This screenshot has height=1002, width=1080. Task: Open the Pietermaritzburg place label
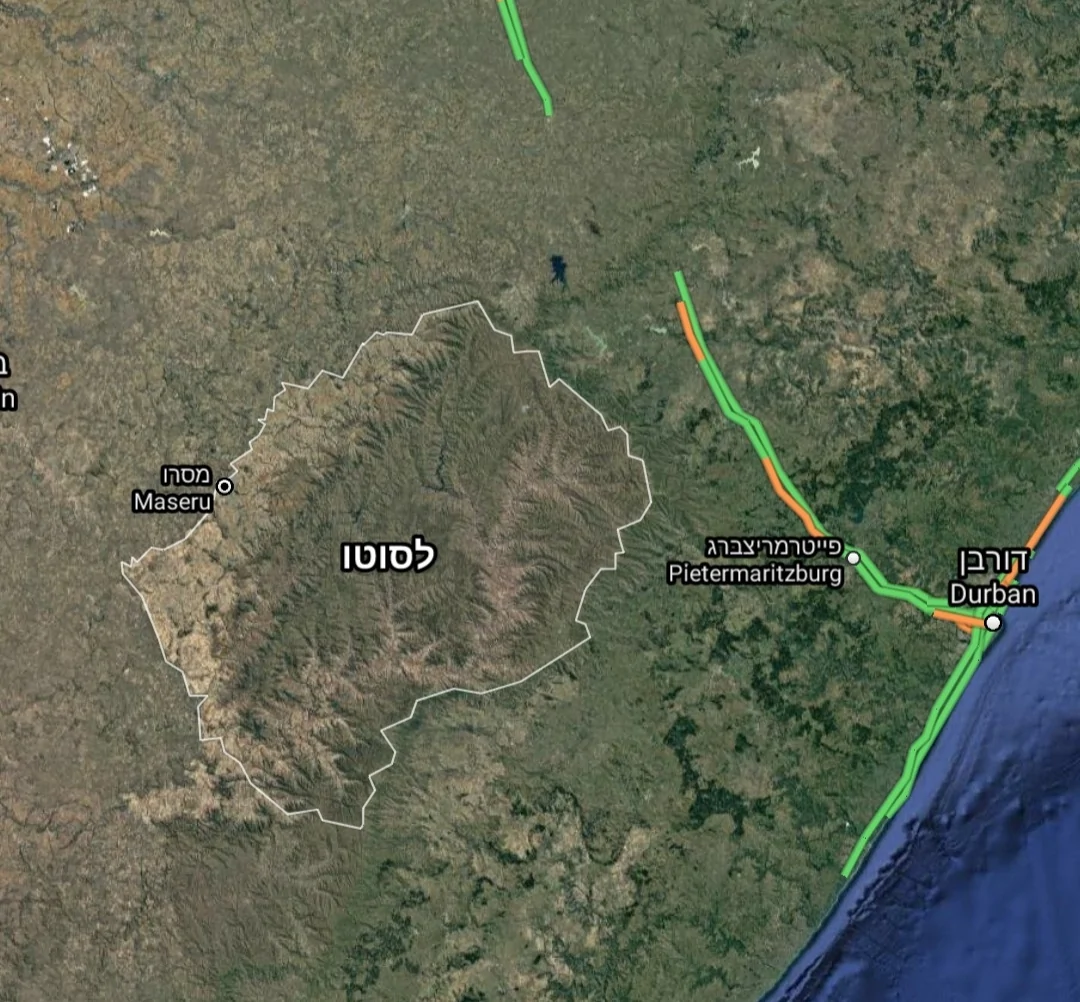click(x=755, y=574)
